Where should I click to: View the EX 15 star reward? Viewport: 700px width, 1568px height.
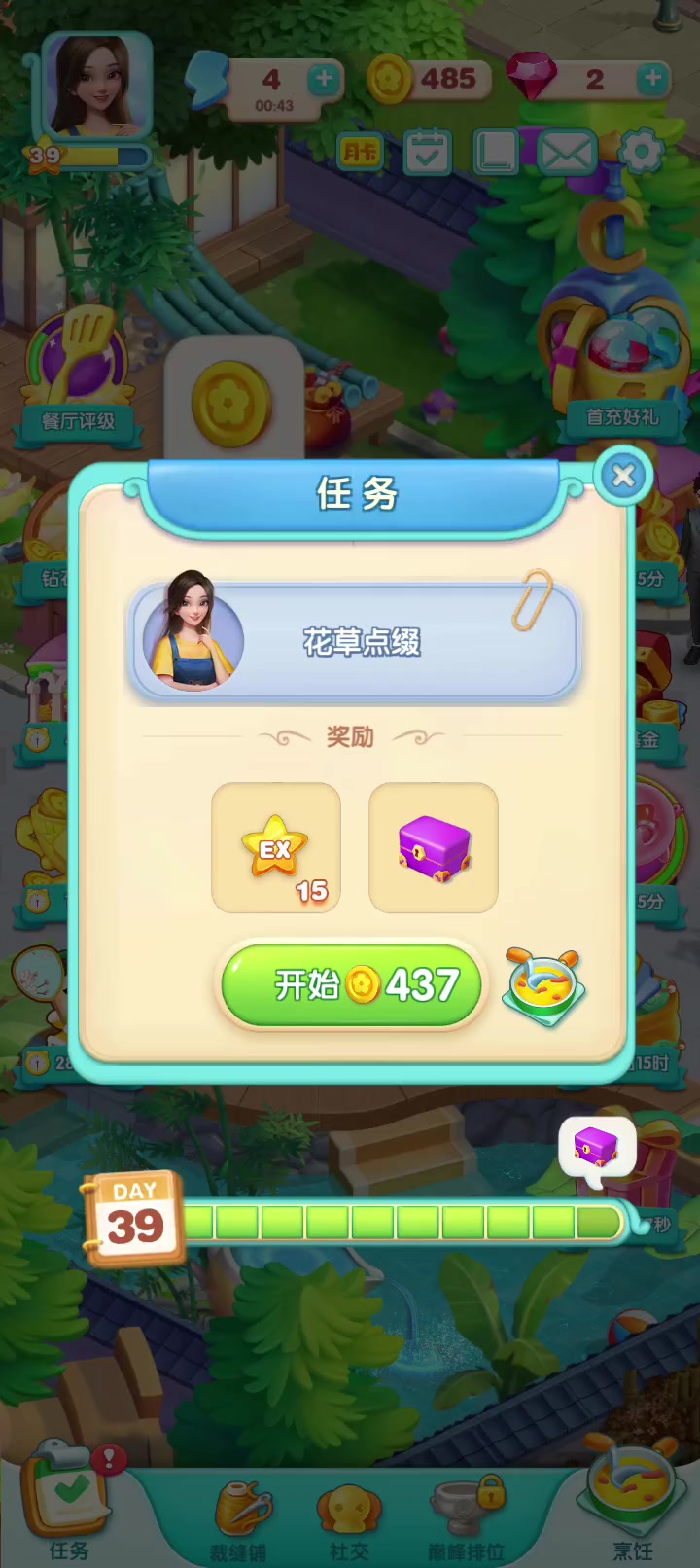(276, 848)
